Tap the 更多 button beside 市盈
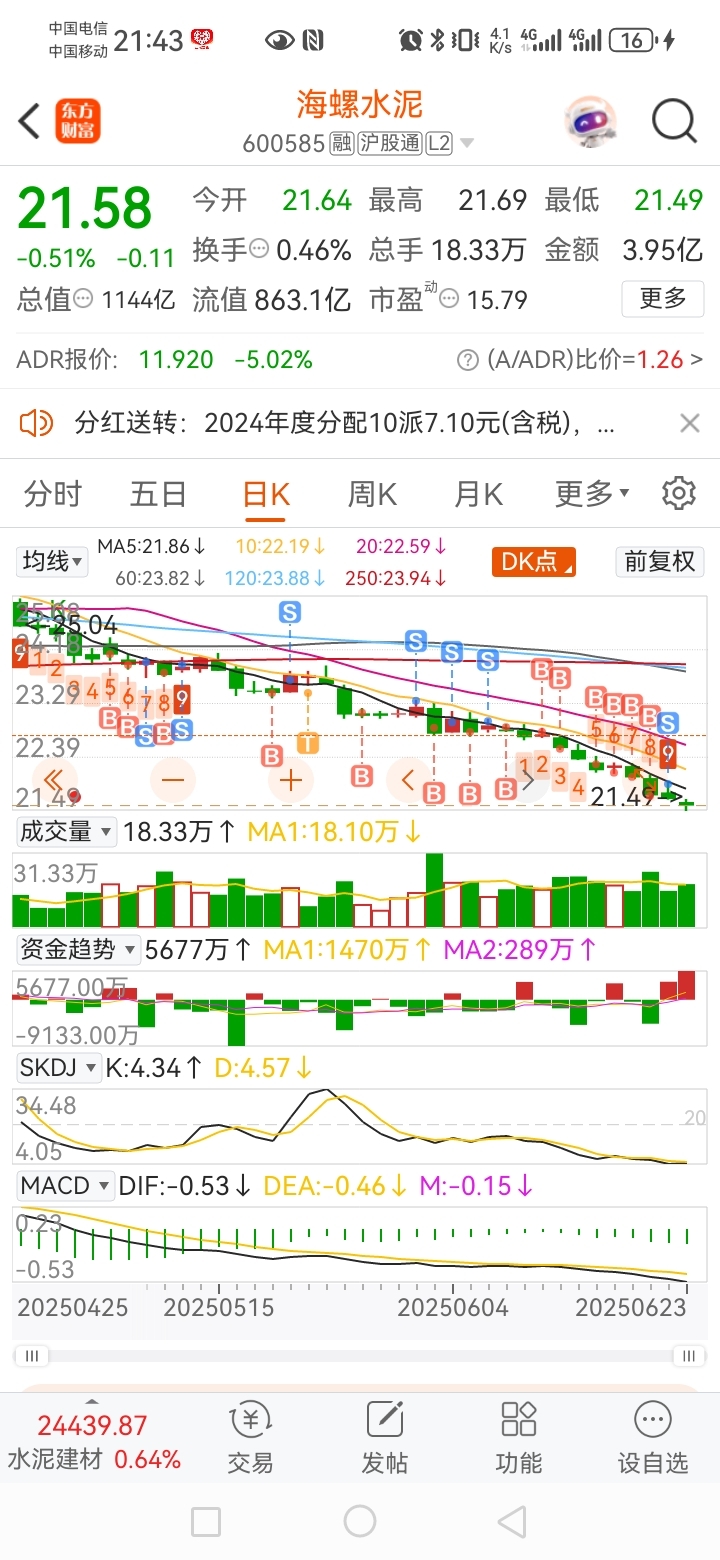The width and height of the screenshot is (720, 1560). (x=662, y=298)
